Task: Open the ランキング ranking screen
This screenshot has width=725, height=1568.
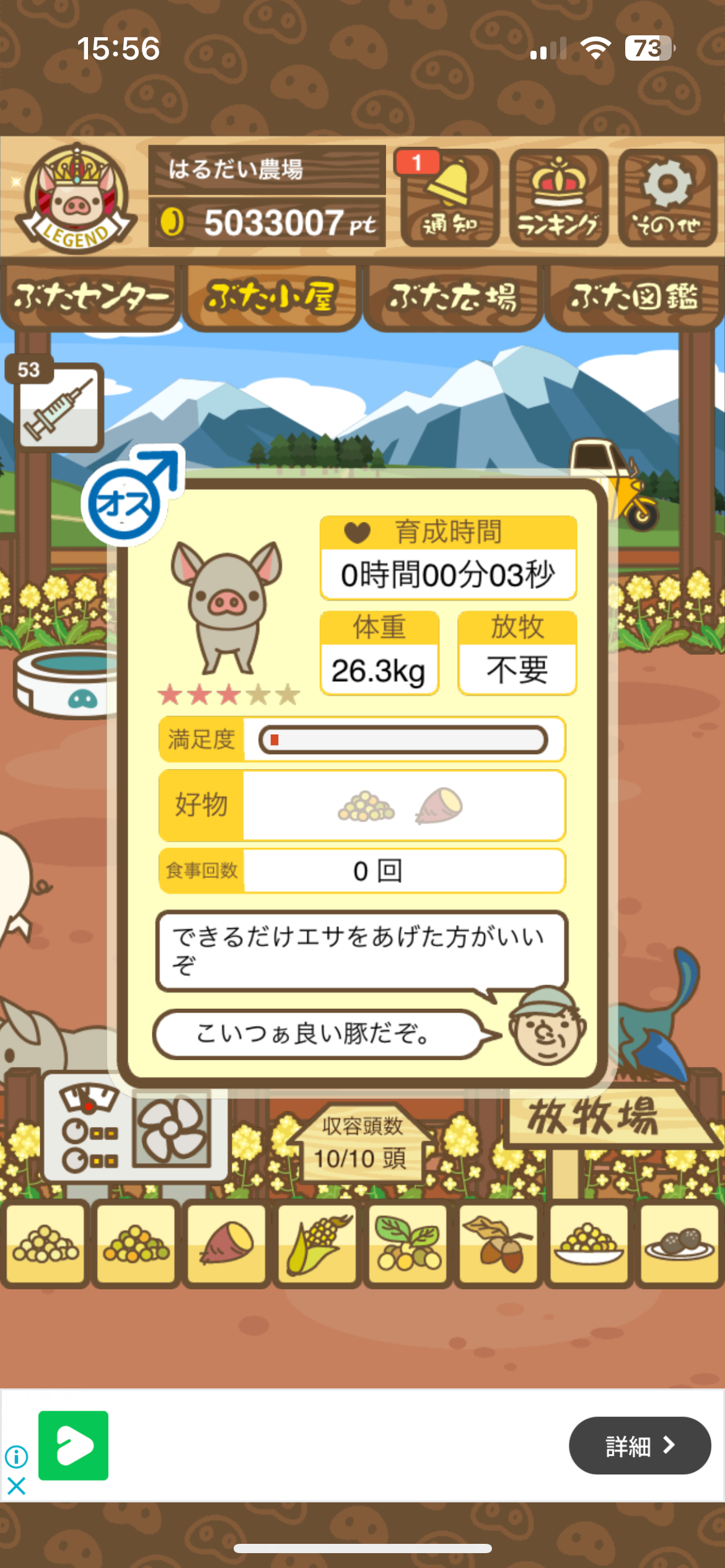Action: click(558, 198)
